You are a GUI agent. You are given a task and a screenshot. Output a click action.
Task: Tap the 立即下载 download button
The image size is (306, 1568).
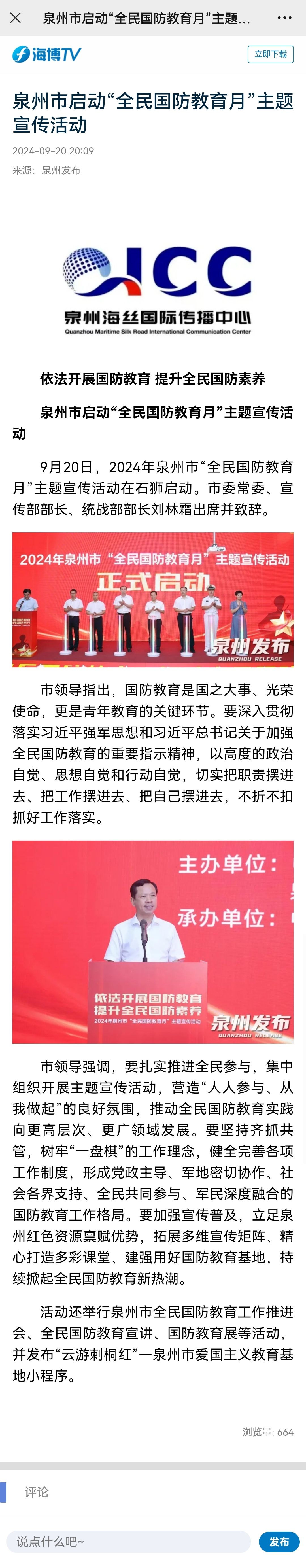point(270,54)
